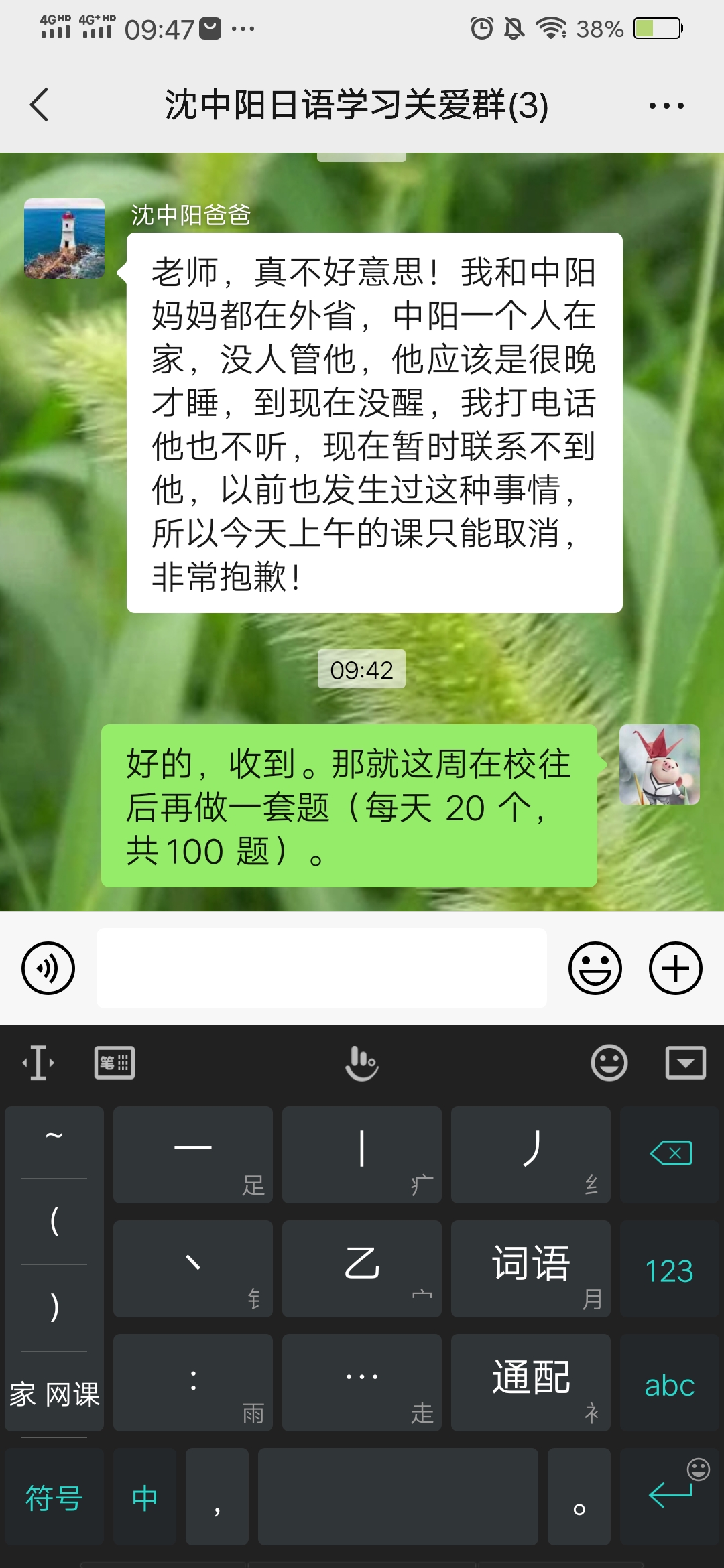Switch to voice message input
Screen dimensions: 724x1568
48,968
